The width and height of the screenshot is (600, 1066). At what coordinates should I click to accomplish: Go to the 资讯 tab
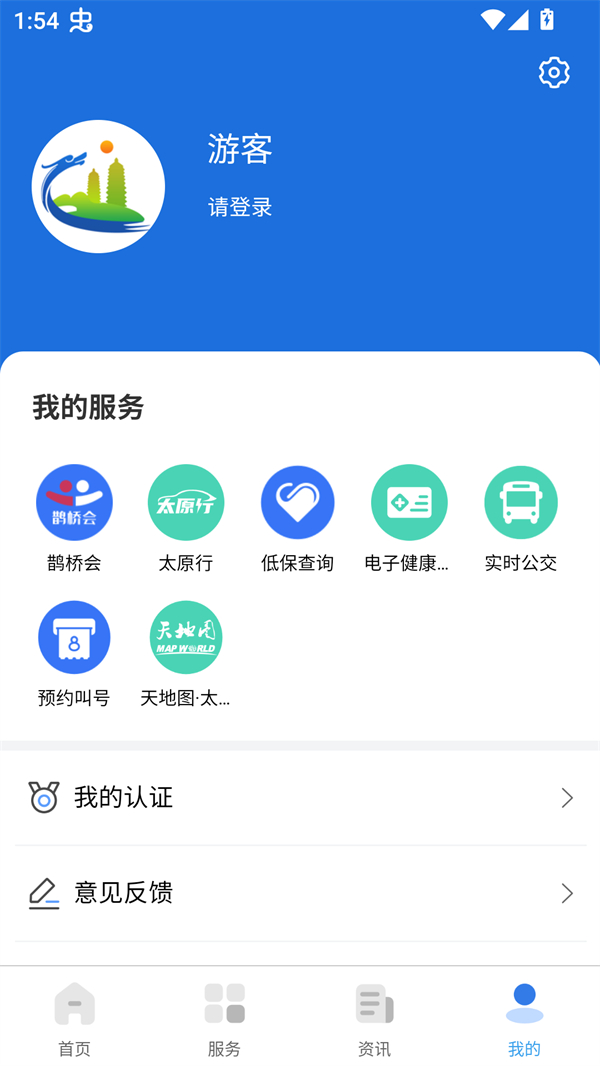375,1018
